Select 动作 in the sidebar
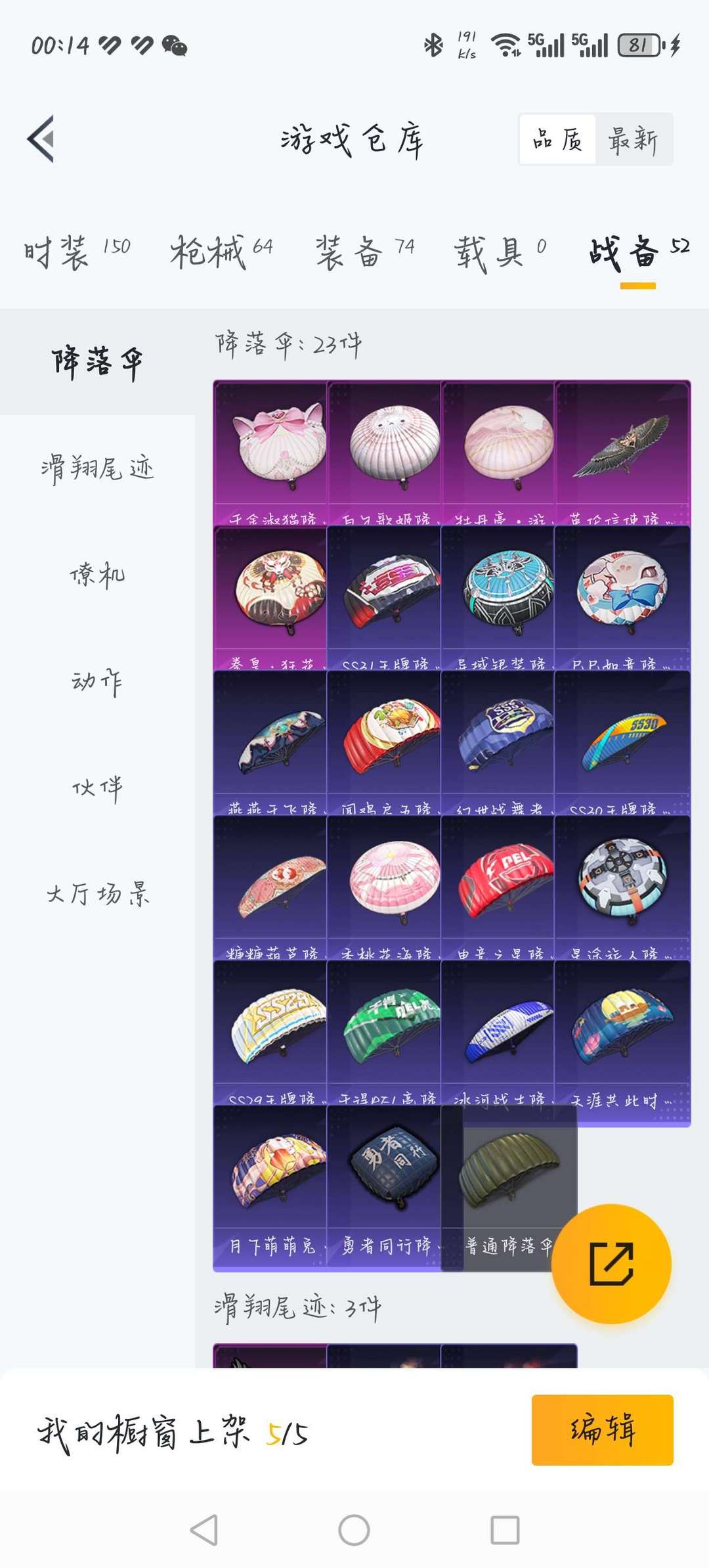This screenshot has height=1568, width=709. 97,681
